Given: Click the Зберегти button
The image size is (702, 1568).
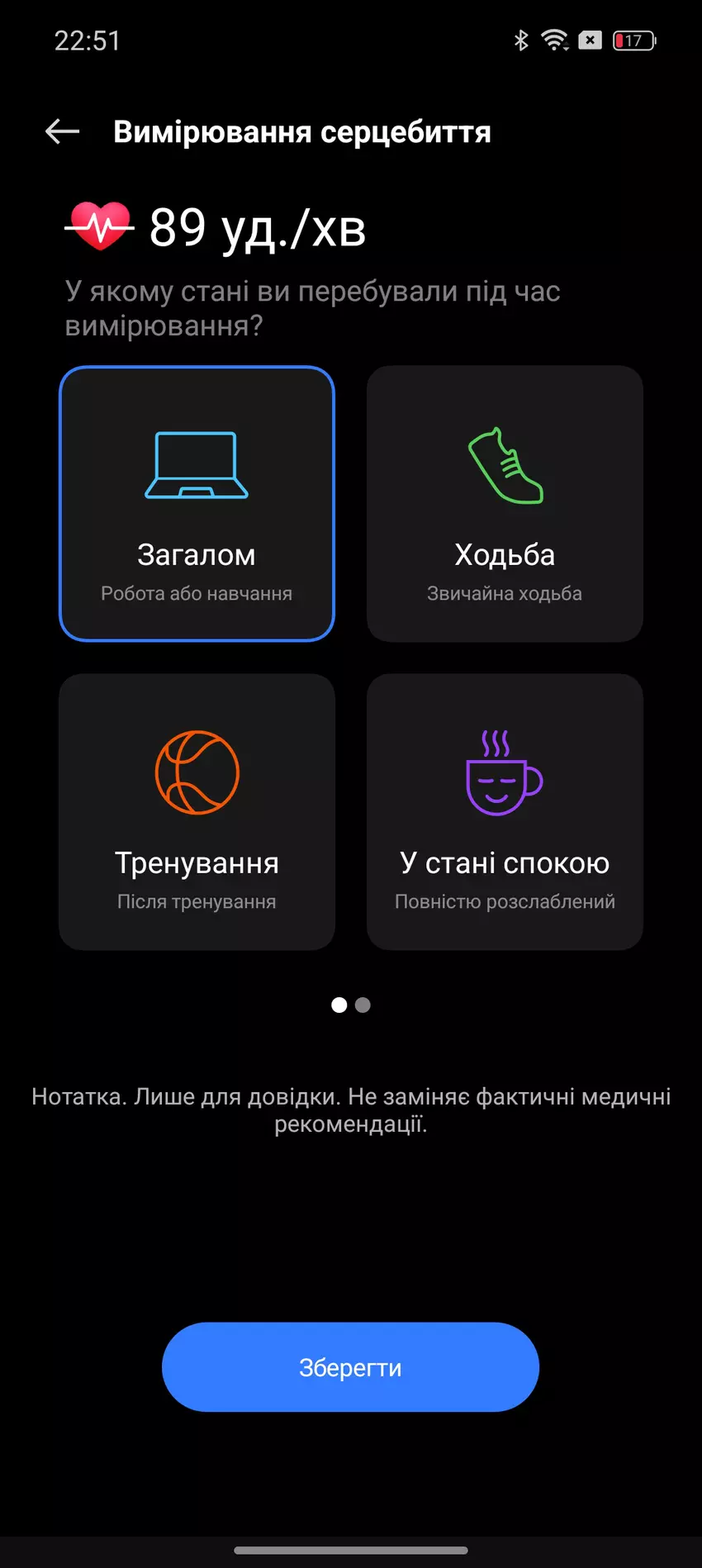Looking at the screenshot, I should tap(349, 1367).
